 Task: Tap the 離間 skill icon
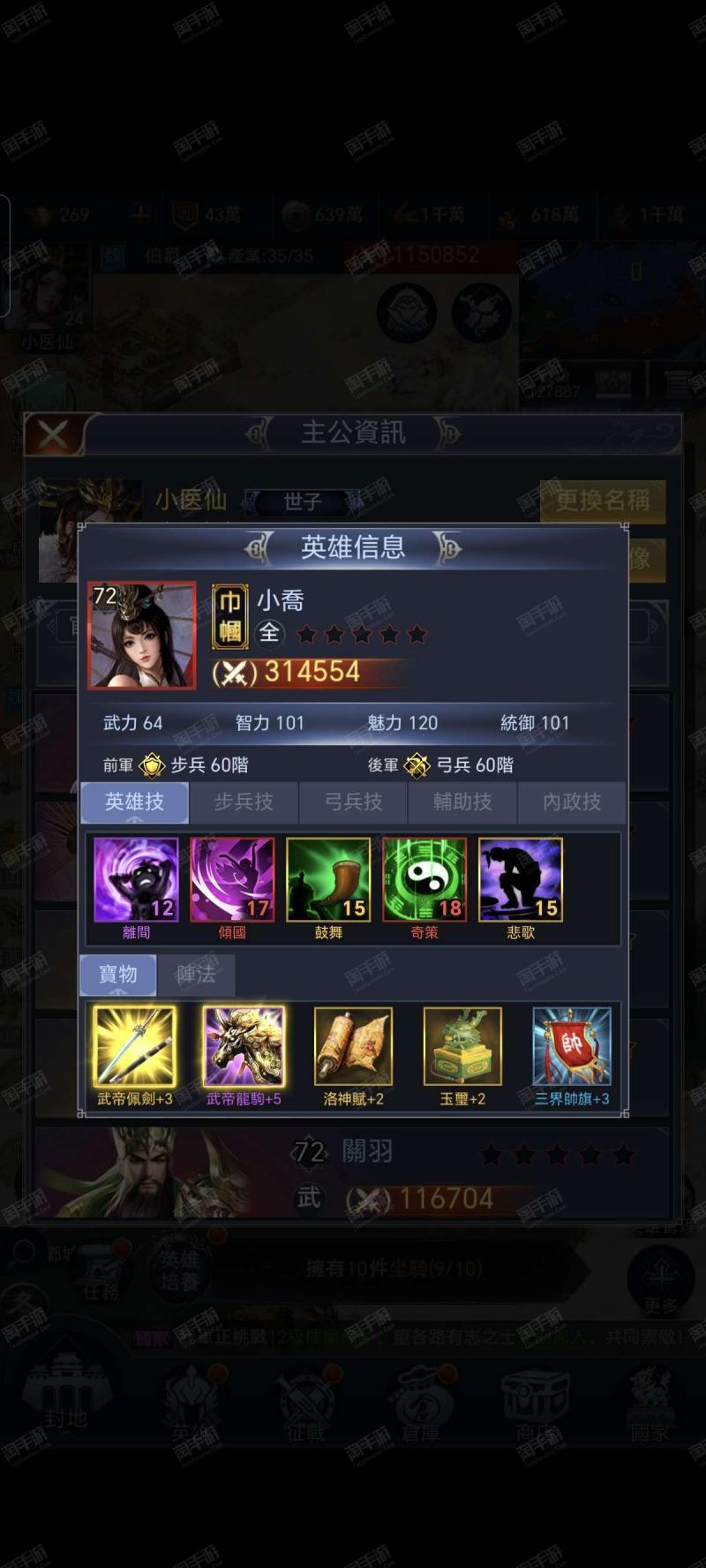tap(136, 879)
